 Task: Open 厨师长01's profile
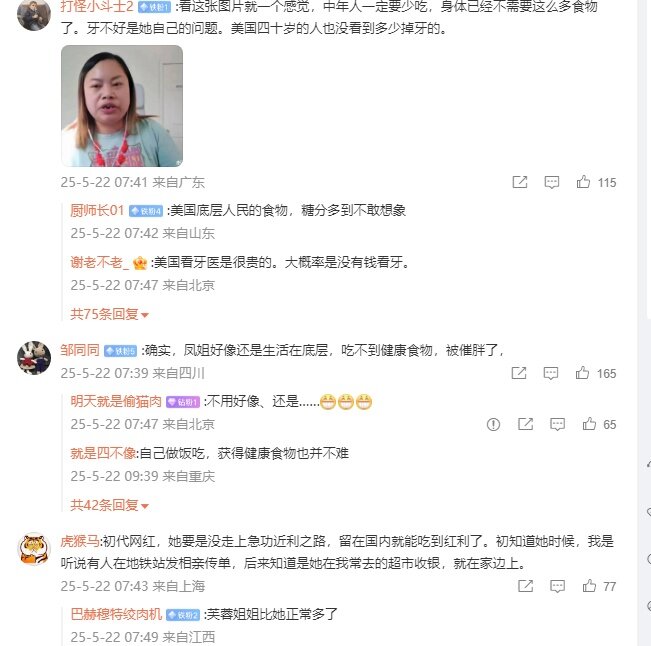click(x=97, y=210)
